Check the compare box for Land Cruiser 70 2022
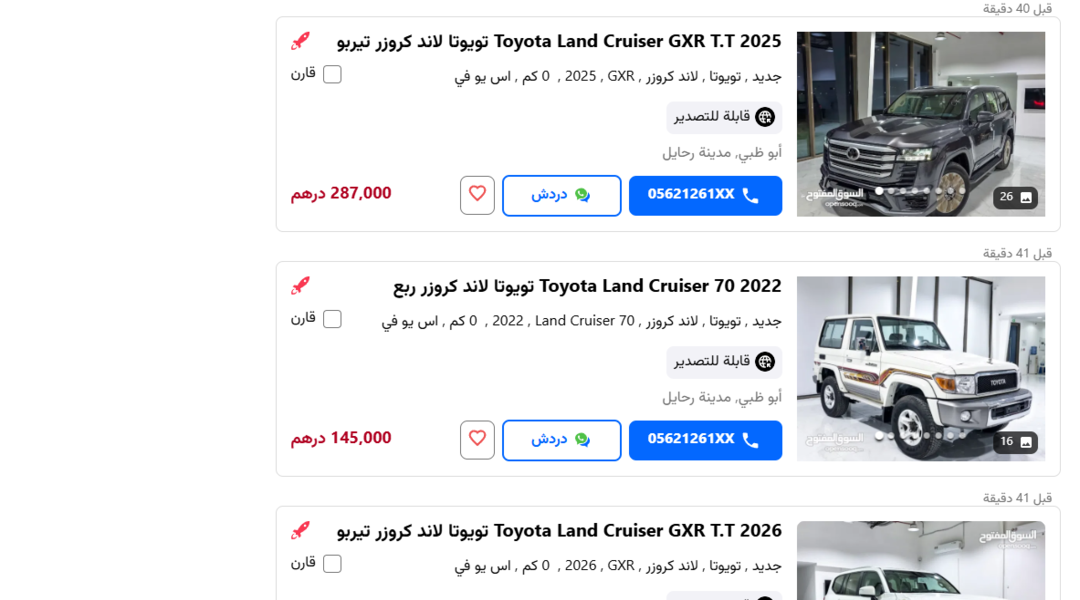 (332, 319)
